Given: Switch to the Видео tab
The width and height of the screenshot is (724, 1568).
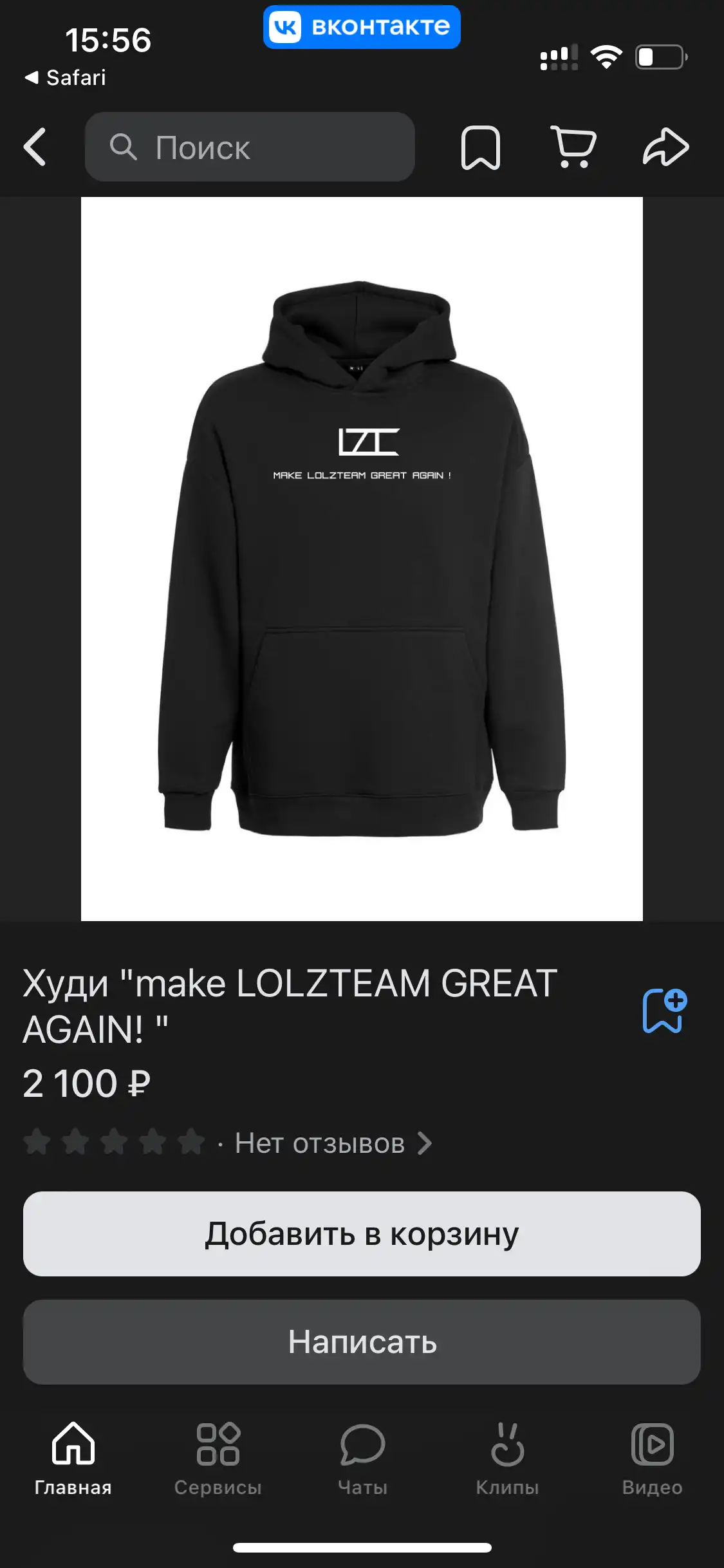Looking at the screenshot, I should tap(652, 1459).
